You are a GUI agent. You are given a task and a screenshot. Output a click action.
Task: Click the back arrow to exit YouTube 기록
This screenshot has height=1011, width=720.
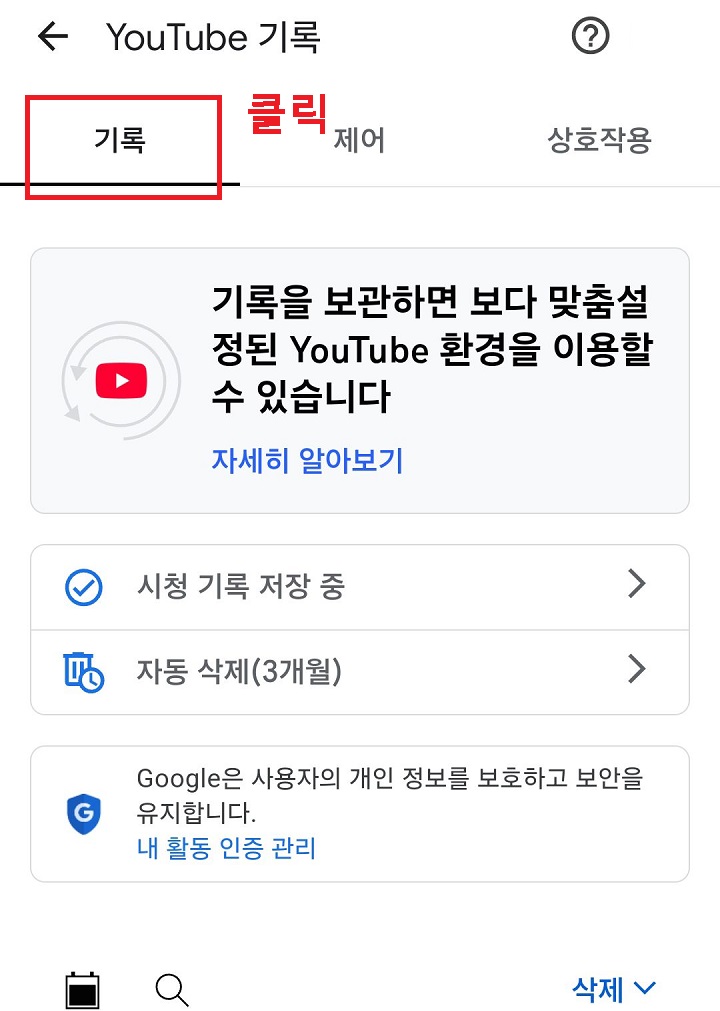50,36
